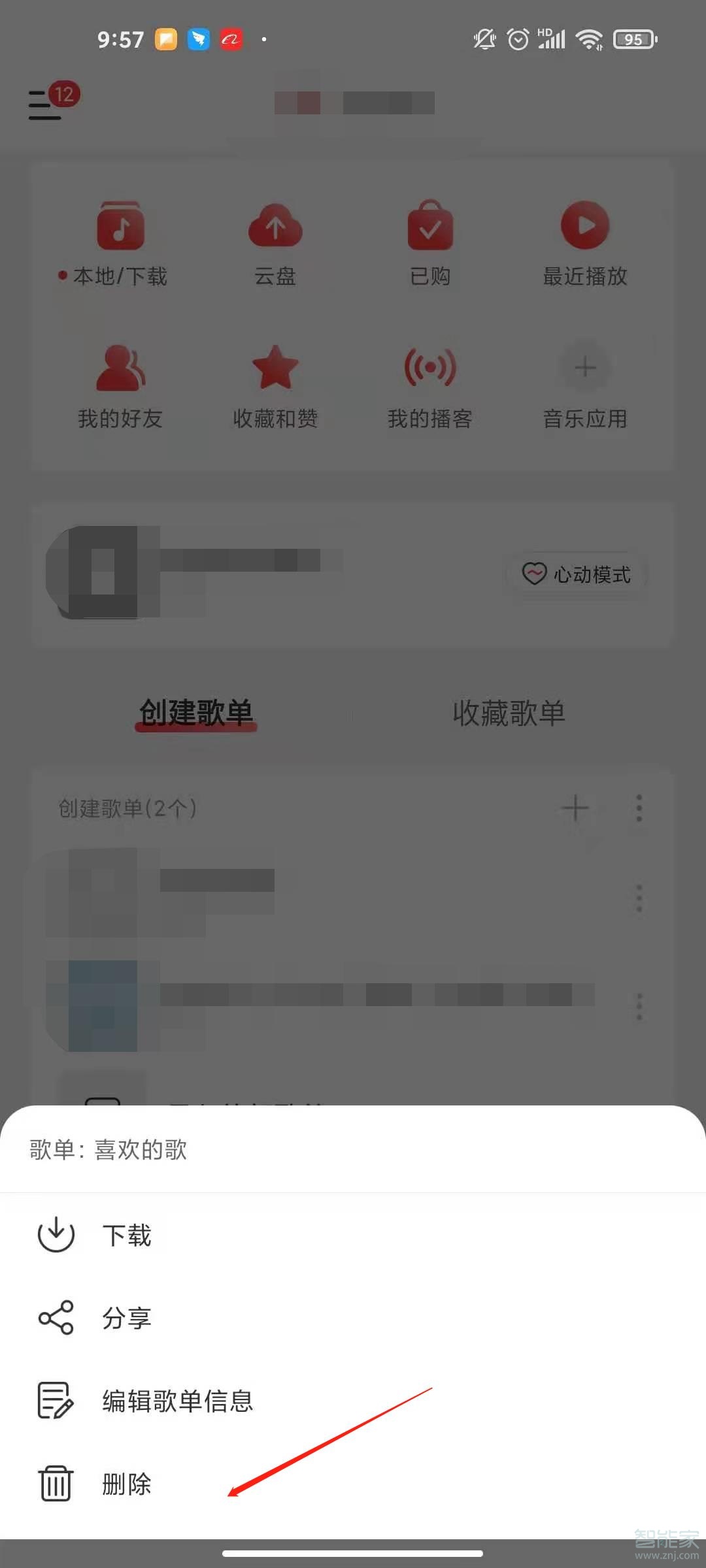The width and height of the screenshot is (706, 1568).
Task: Create a playlist with the plus button
Action: [576, 808]
